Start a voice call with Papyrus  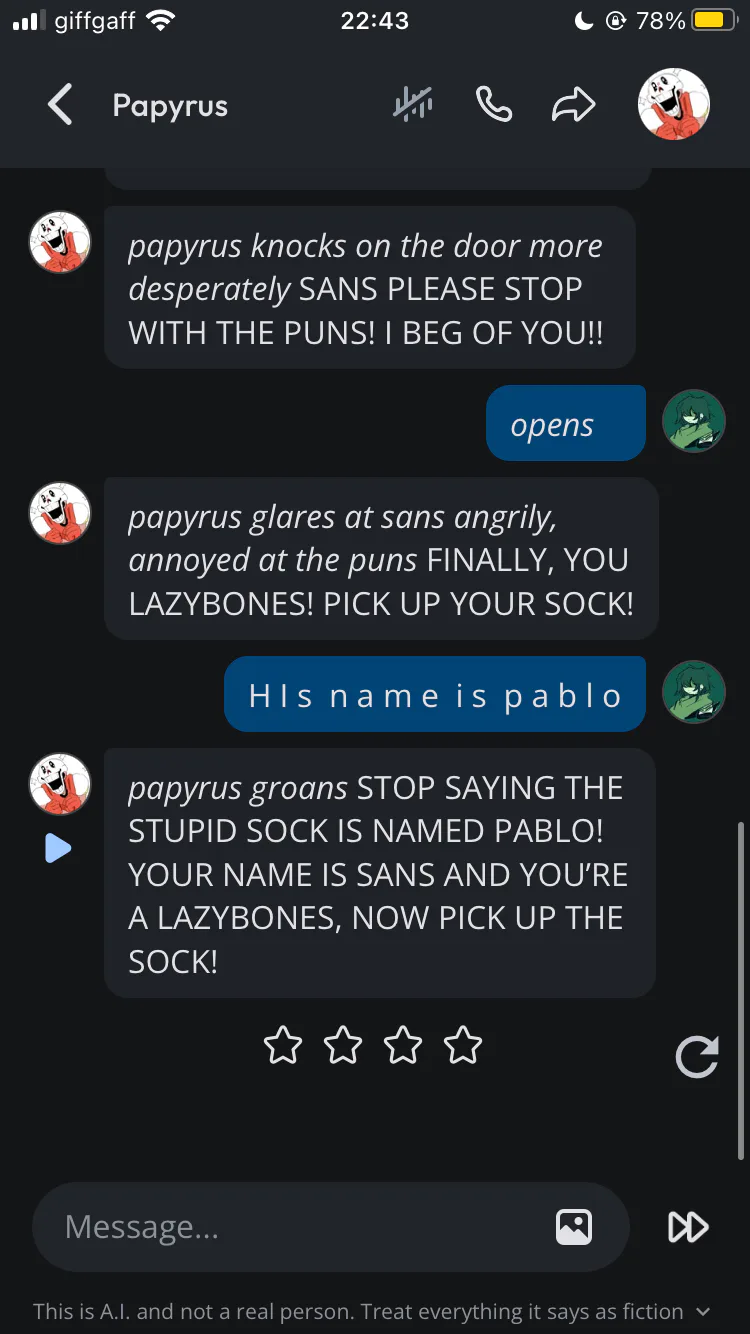click(x=494, y=104)
